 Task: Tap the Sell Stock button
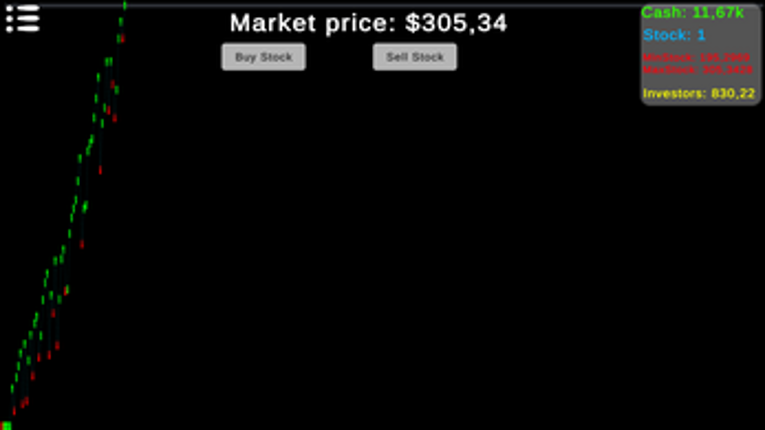(414, 57)
